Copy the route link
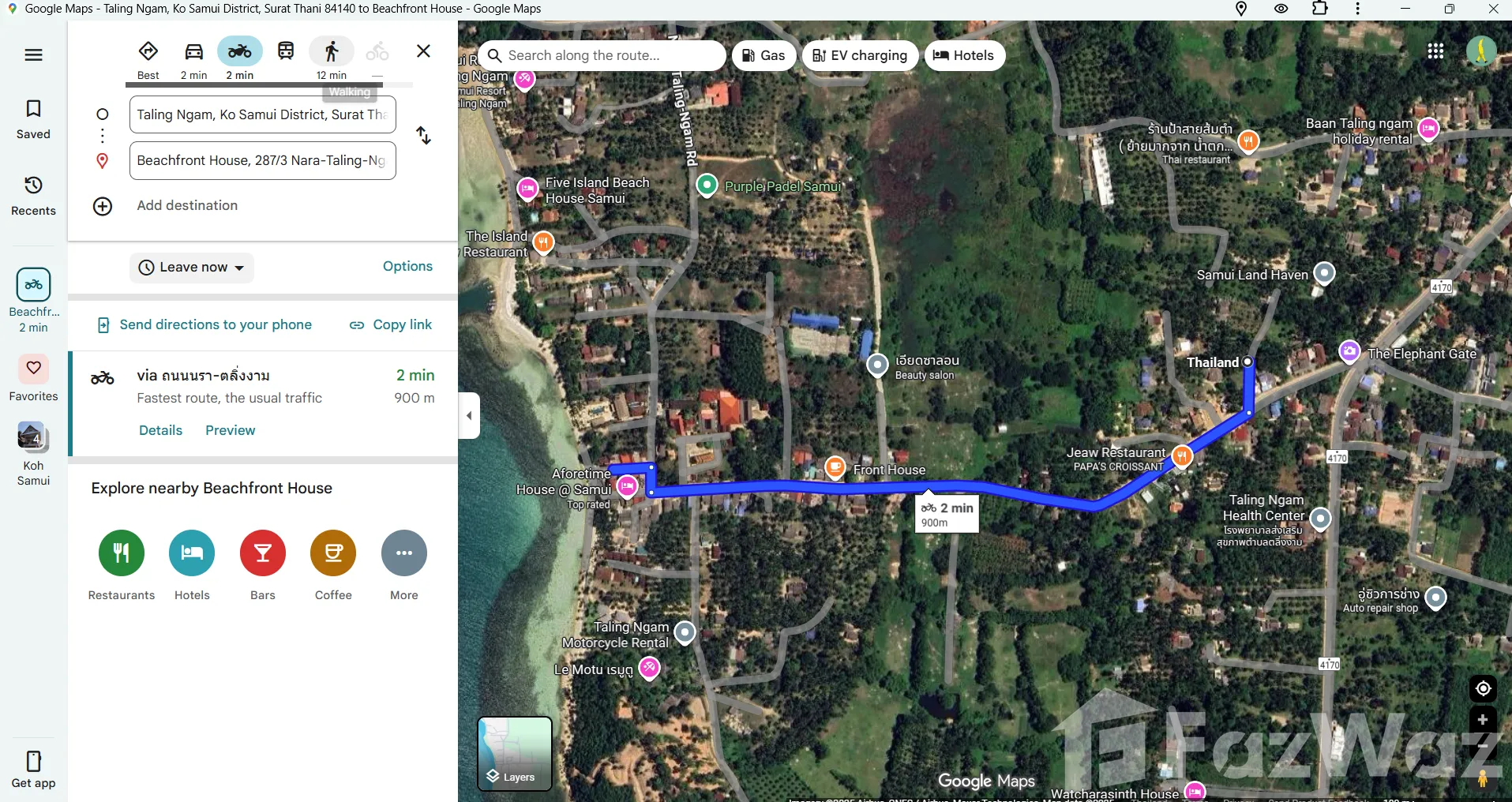The image size is (1512, 802). pyautogui.click(x=391, y=325)
